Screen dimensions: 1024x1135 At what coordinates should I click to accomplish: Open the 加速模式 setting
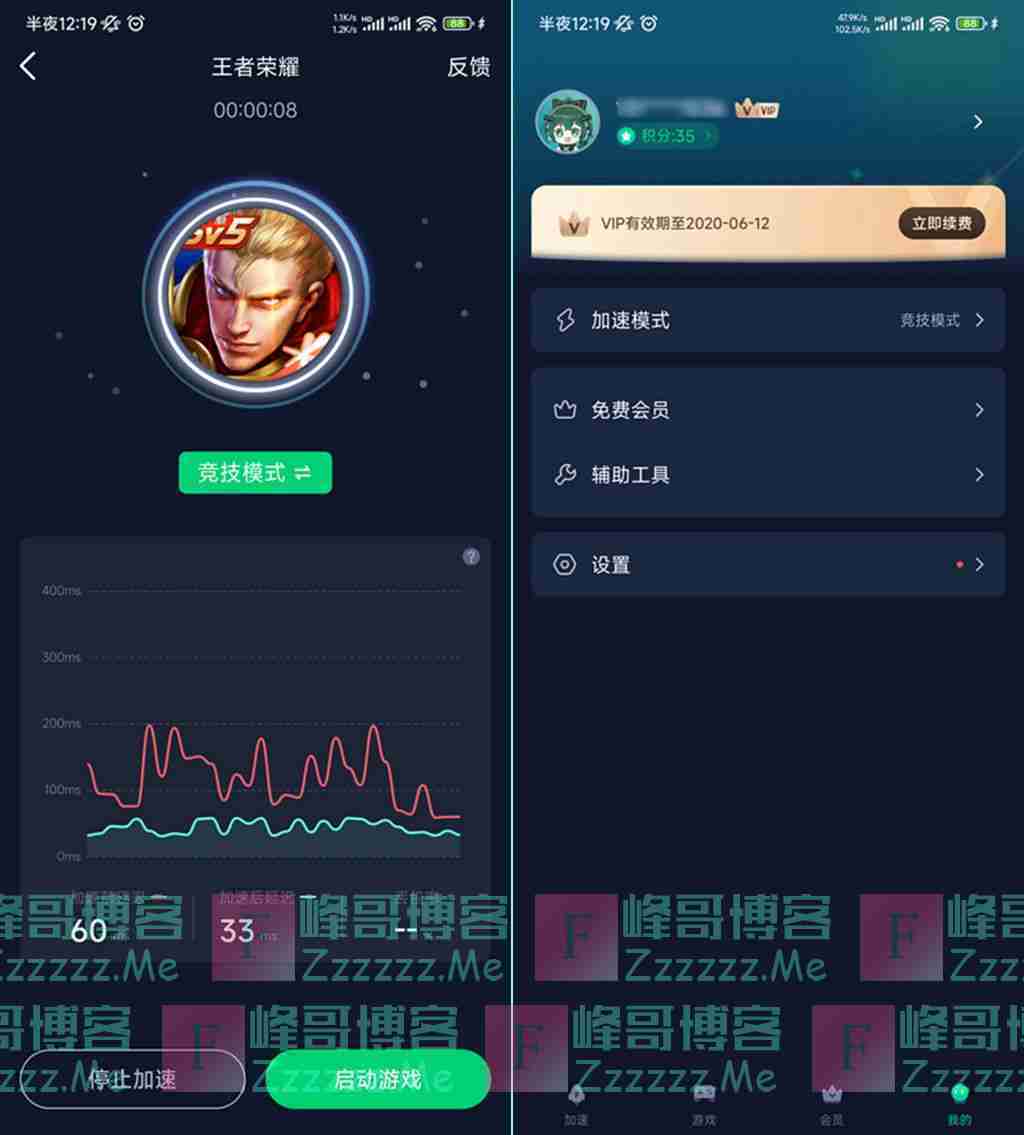click(767, 320)
